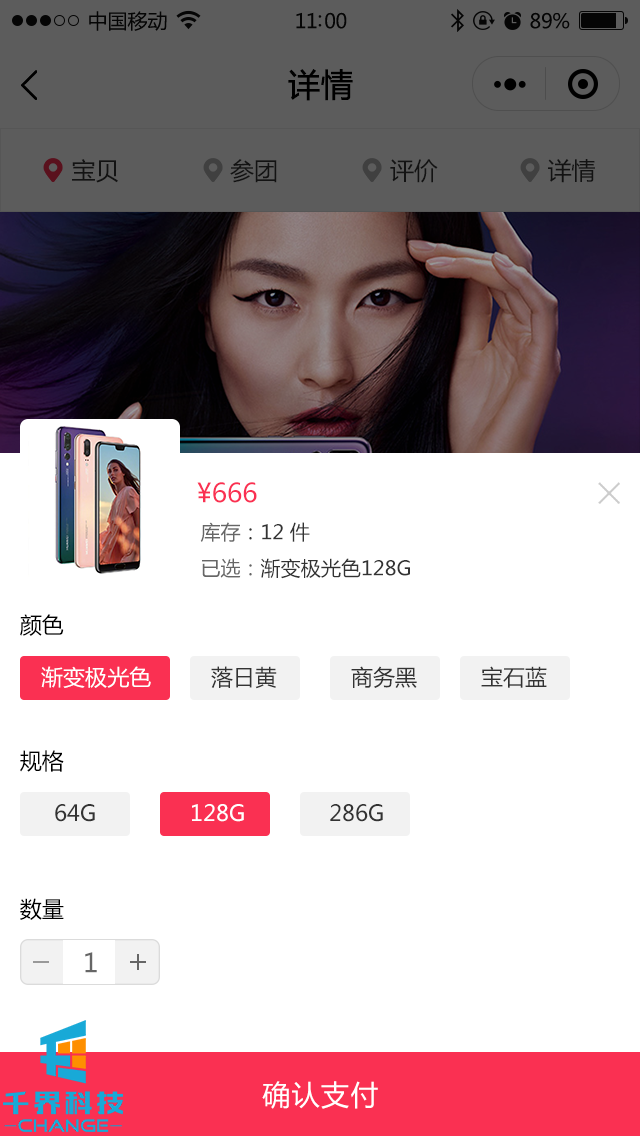
Task: Open the mini program overflow menu
Action: (510, 85)
